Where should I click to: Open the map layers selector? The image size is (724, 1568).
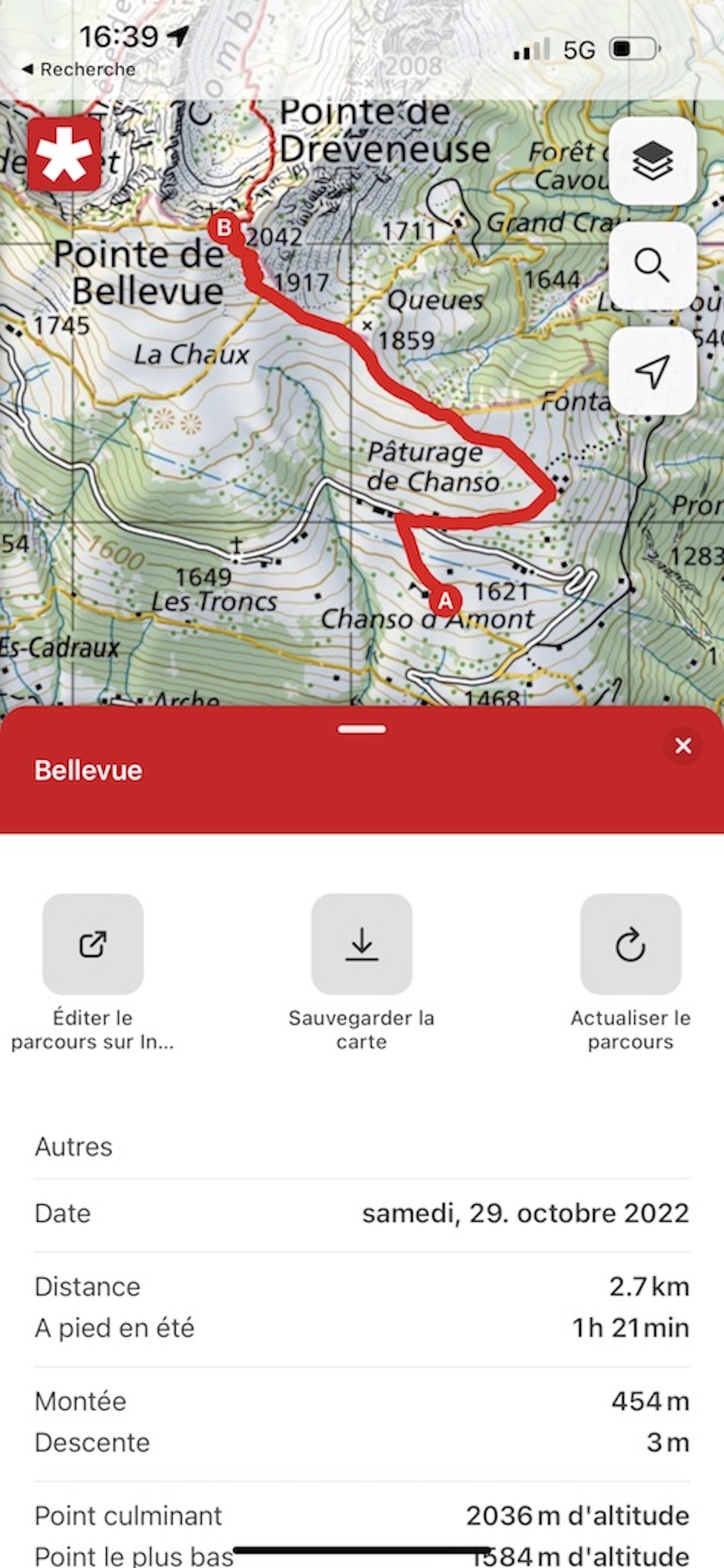(652, 160)
